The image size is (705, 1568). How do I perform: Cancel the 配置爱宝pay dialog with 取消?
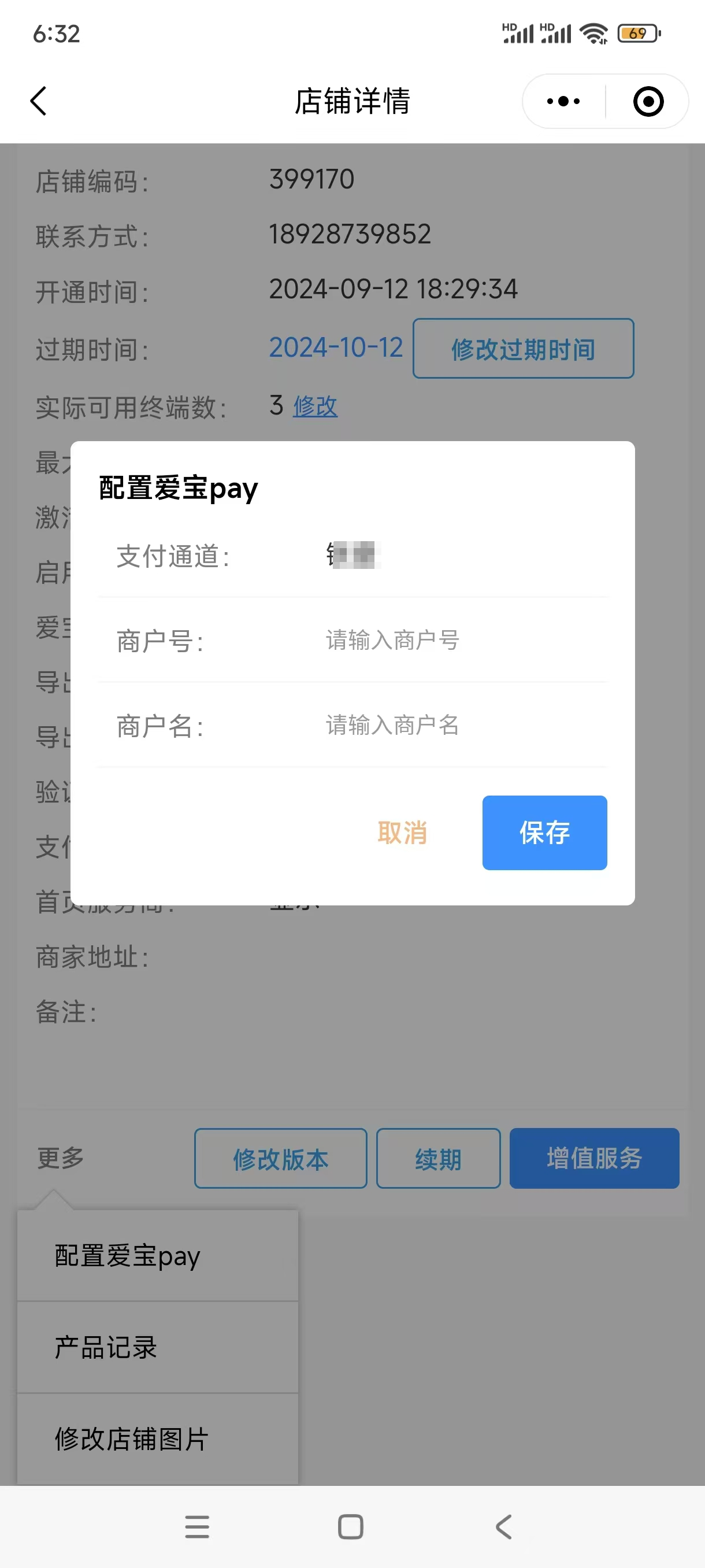(x=402, y=833)
